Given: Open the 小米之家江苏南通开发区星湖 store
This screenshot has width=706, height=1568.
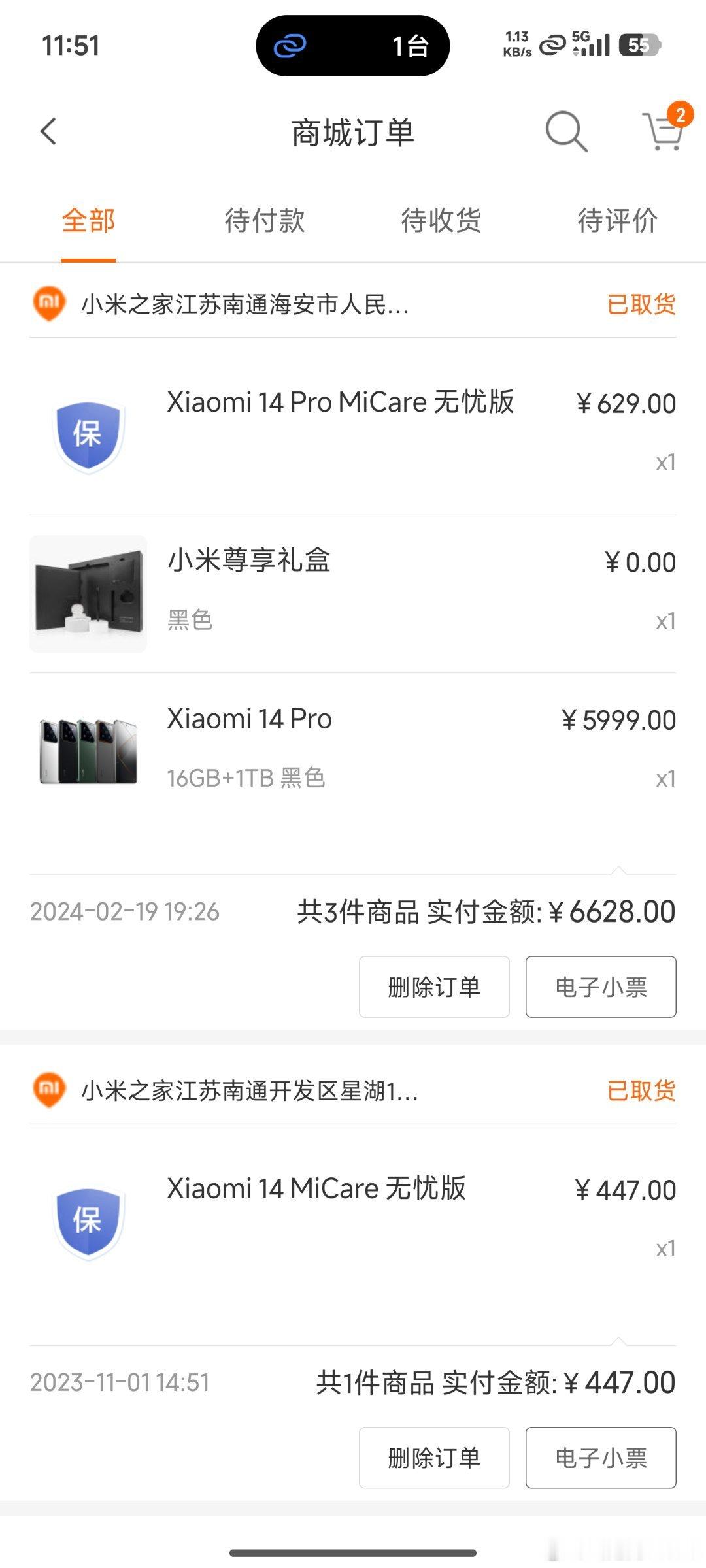Looking at the screenshot, I should pos(249,1091).
